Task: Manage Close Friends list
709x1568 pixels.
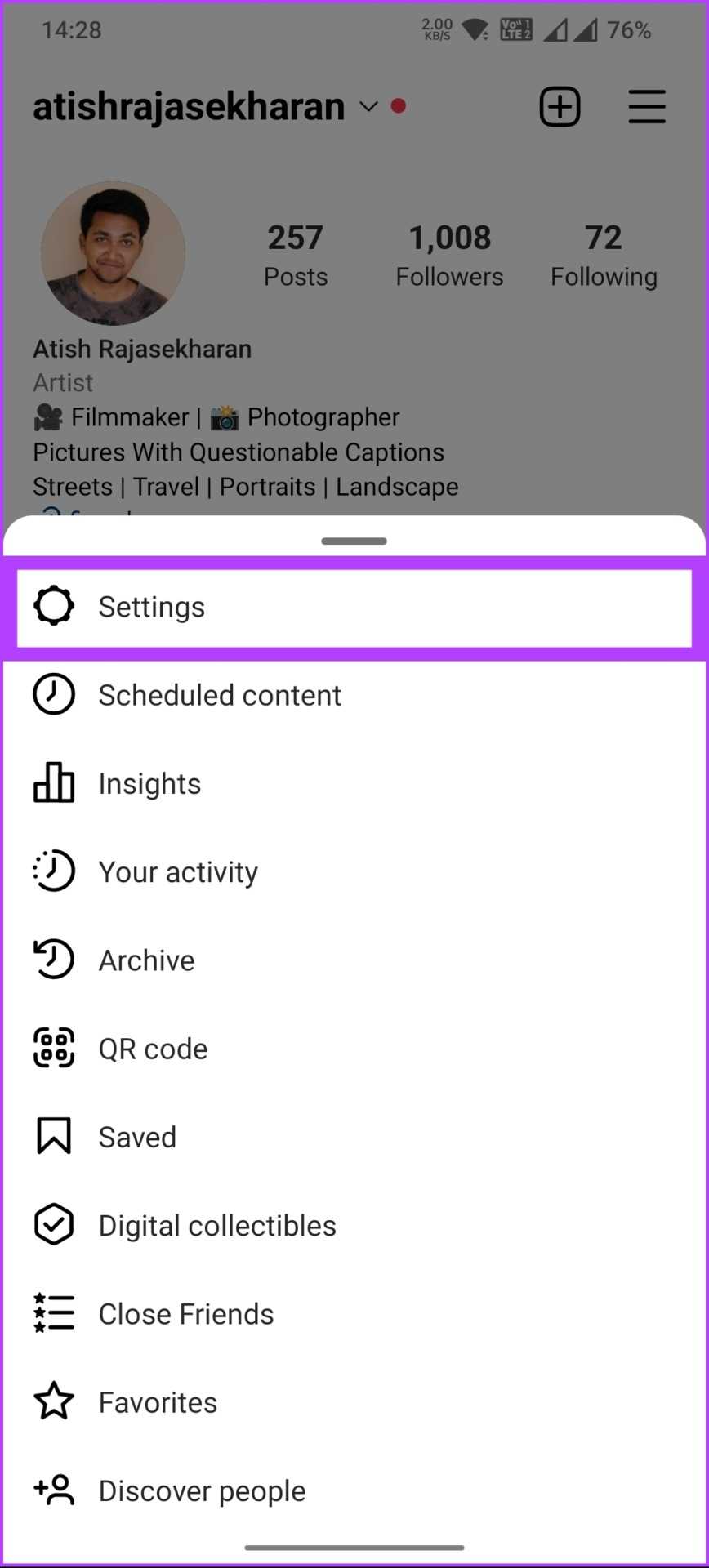Action: point(186,1314)
